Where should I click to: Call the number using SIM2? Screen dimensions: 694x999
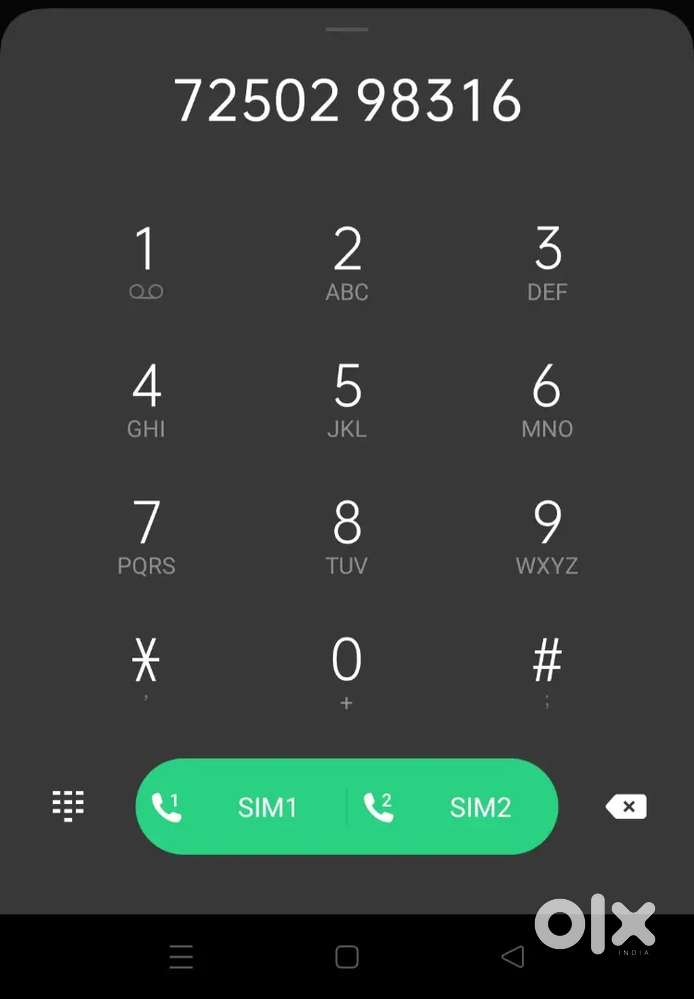452,807
